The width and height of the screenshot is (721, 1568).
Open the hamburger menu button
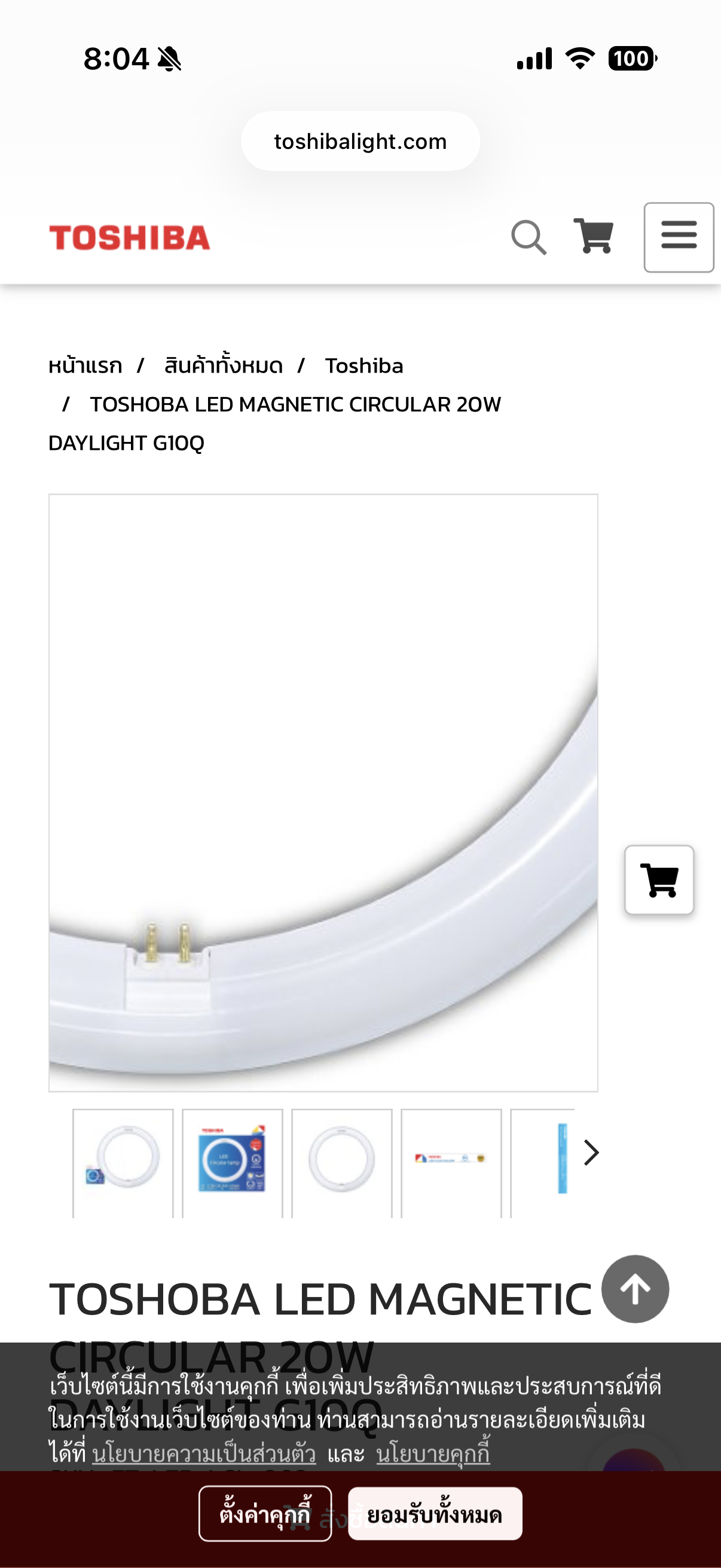click(x=679, y=237)
